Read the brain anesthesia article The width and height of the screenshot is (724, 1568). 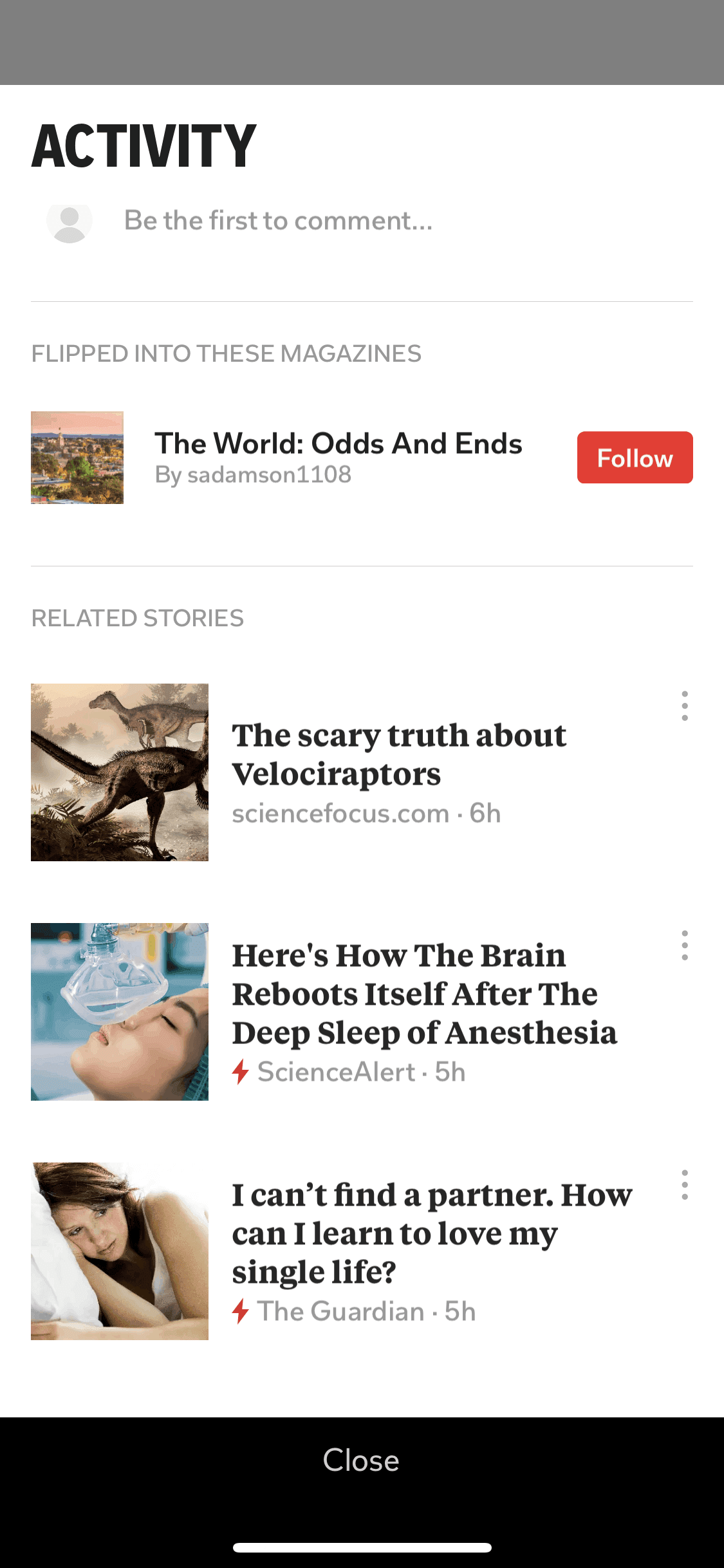click(x=423, y=994)
